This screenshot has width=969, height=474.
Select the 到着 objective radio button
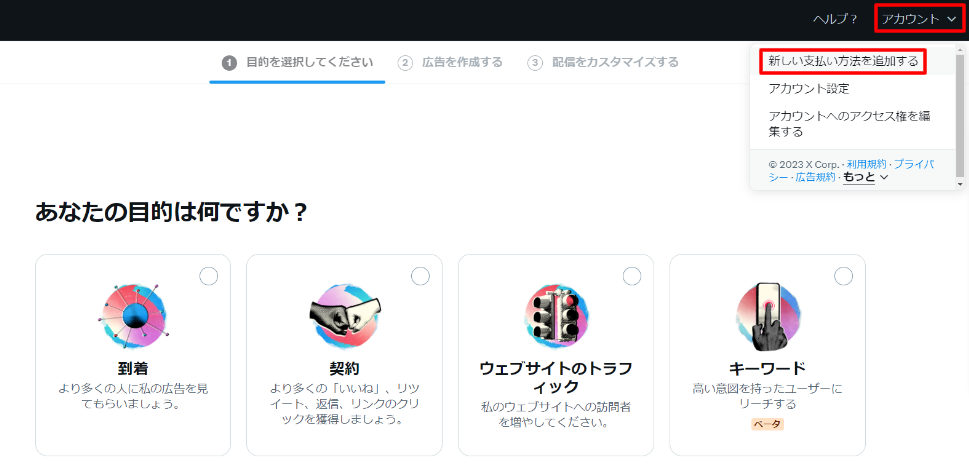coord(209,276)
